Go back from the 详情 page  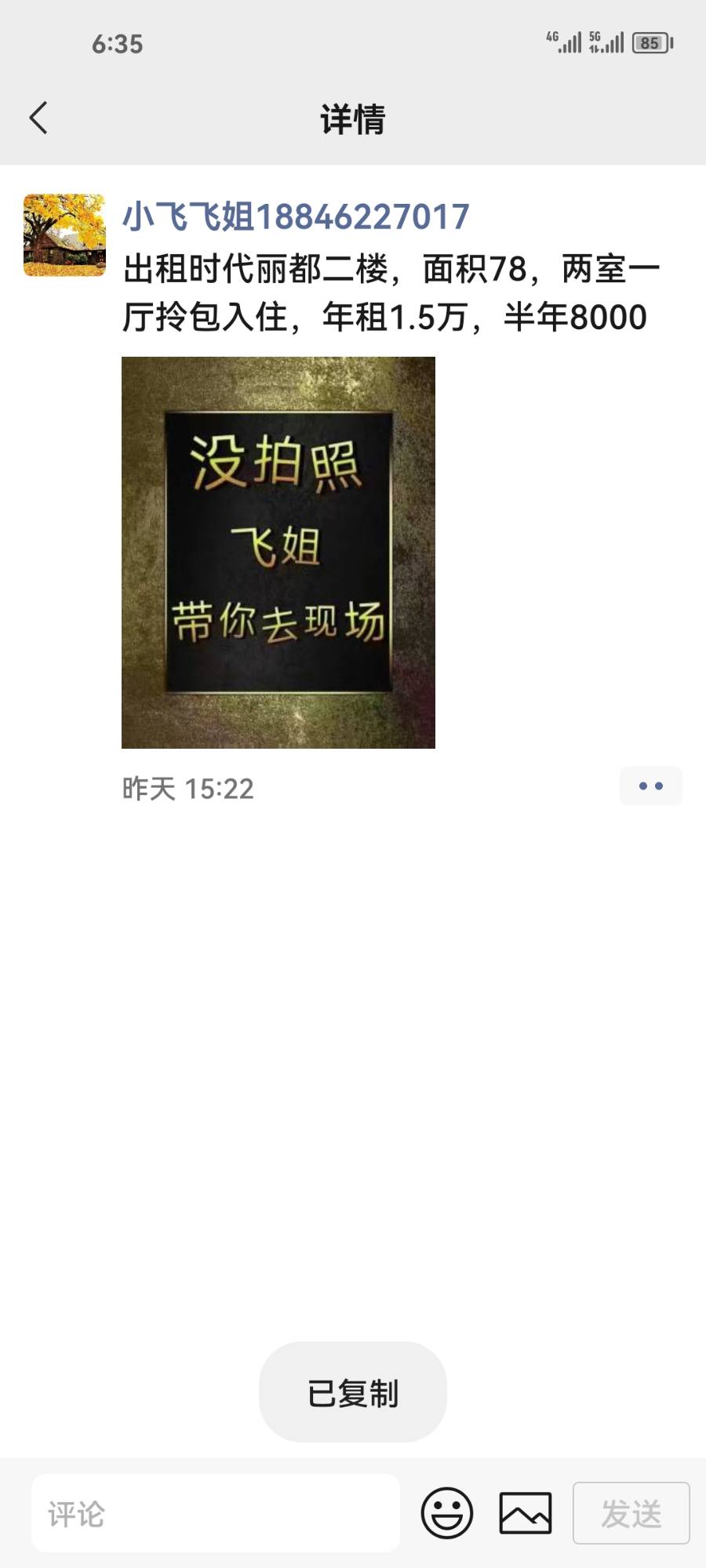click(x=38, y=118)
